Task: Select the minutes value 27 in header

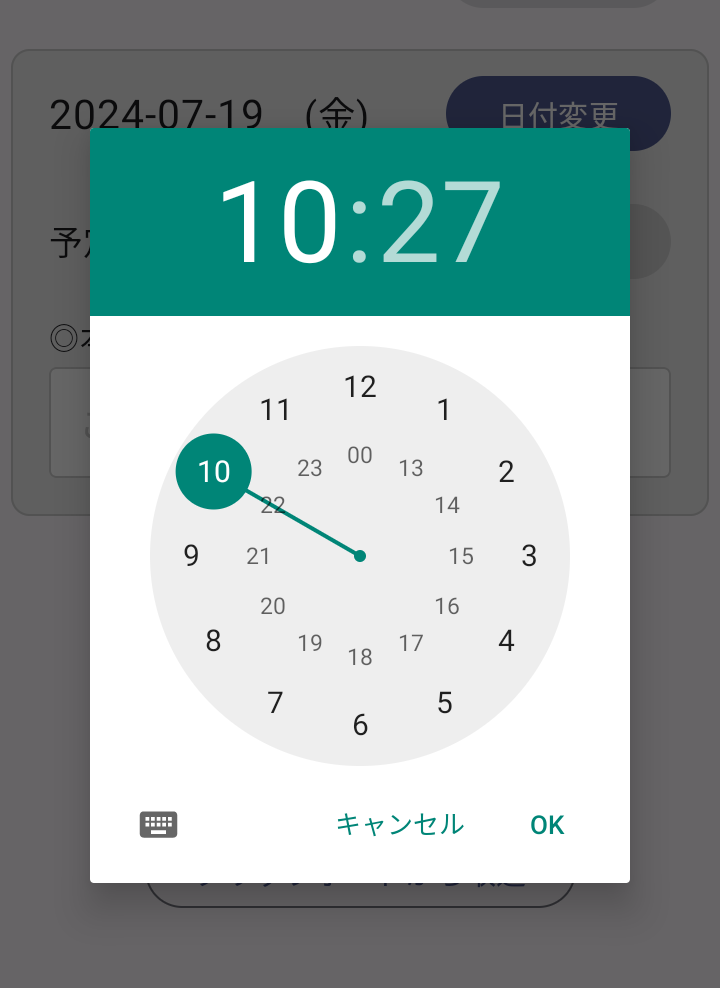Action: [440, 222]
